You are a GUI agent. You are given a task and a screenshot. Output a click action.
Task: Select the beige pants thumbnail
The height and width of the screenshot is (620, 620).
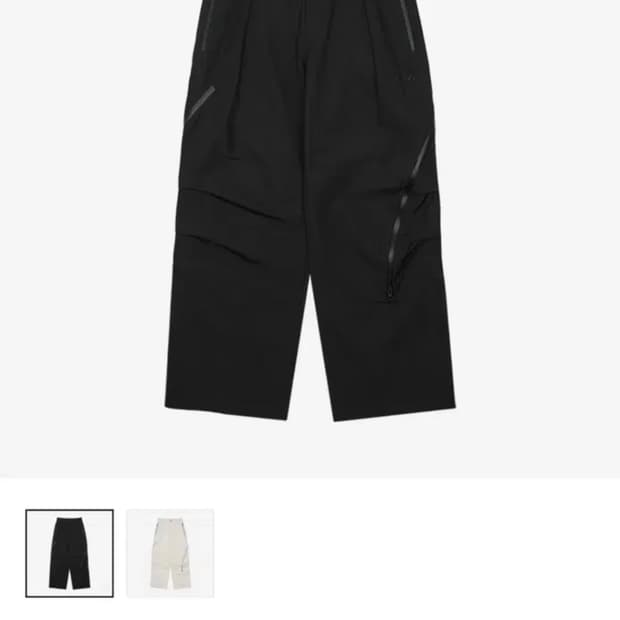(x=170, y=553)
